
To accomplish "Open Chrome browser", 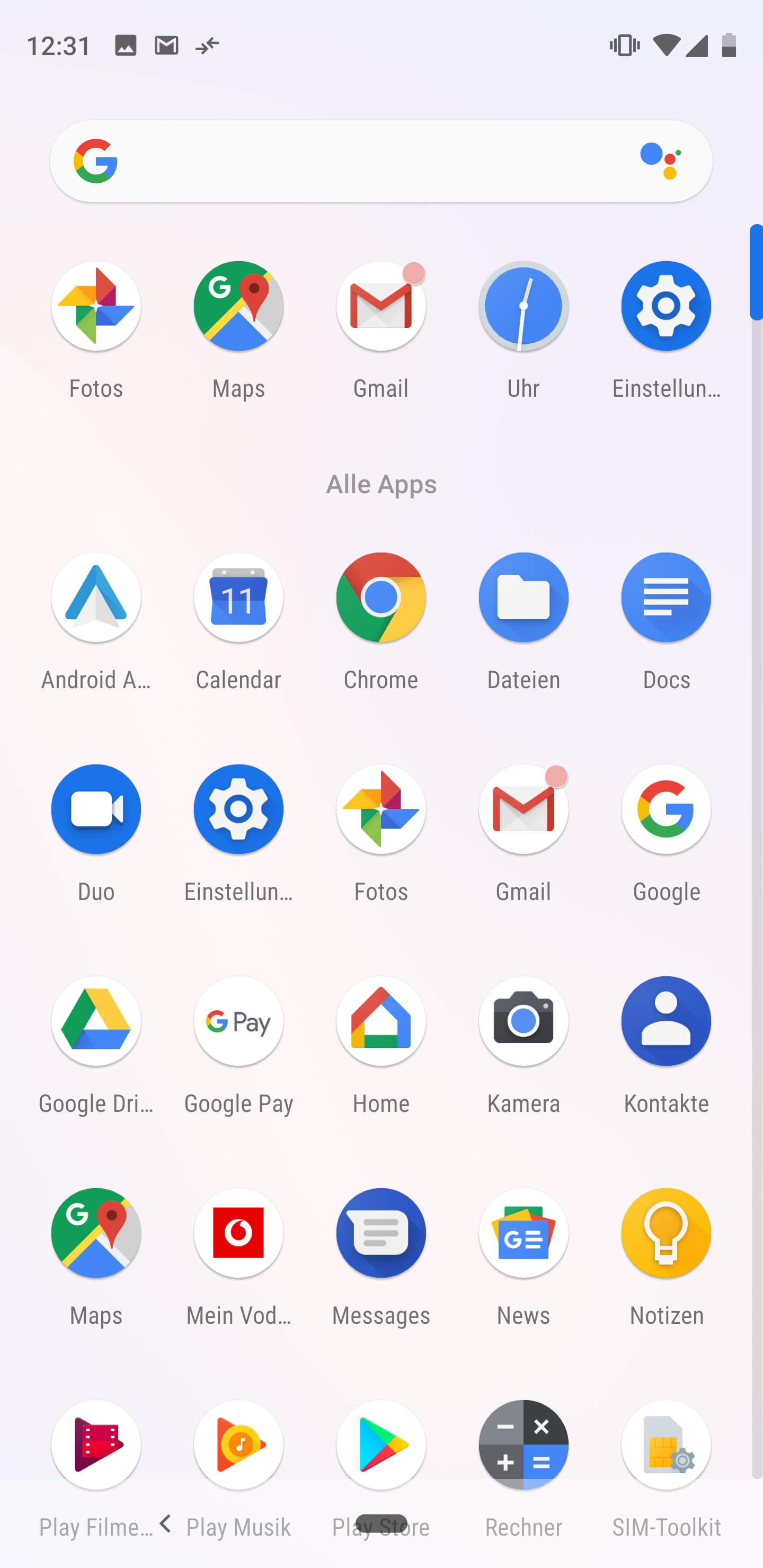I will point(380,598).
